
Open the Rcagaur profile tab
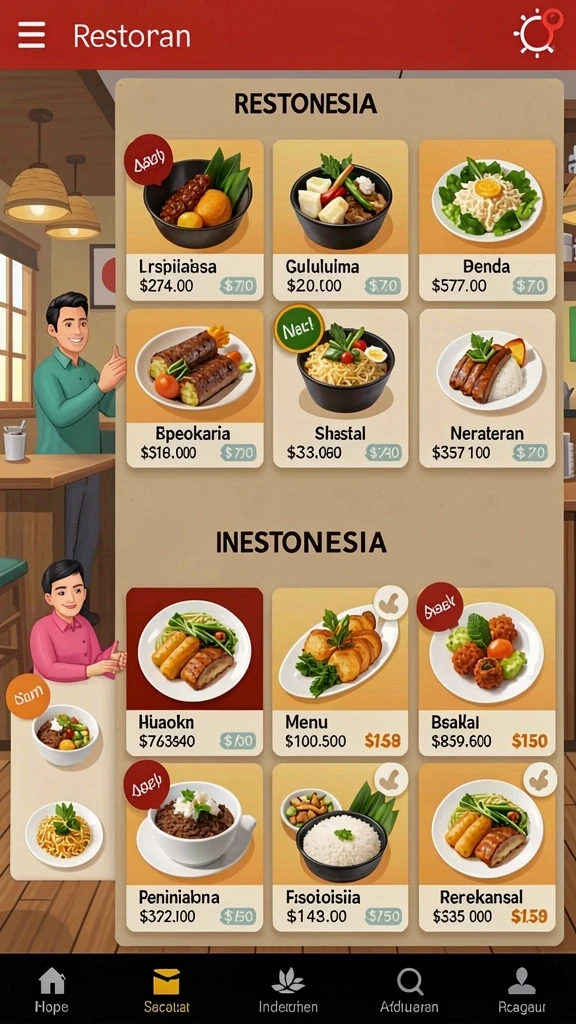tap(521, 989)
